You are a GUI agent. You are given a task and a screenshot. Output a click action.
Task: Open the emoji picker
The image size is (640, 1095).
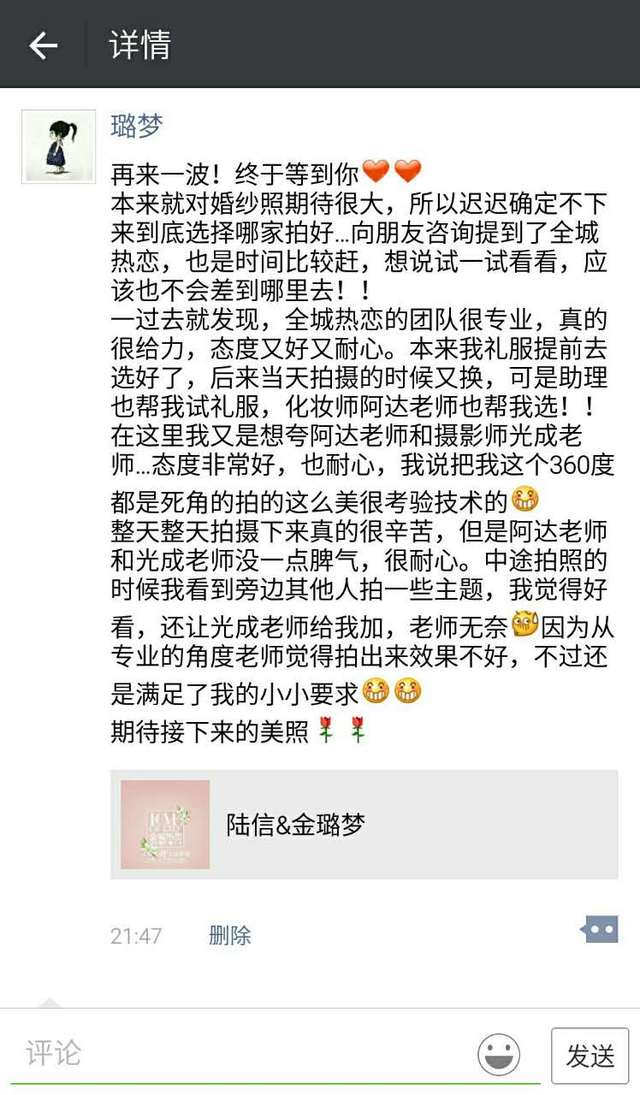tap(499, 1055)
